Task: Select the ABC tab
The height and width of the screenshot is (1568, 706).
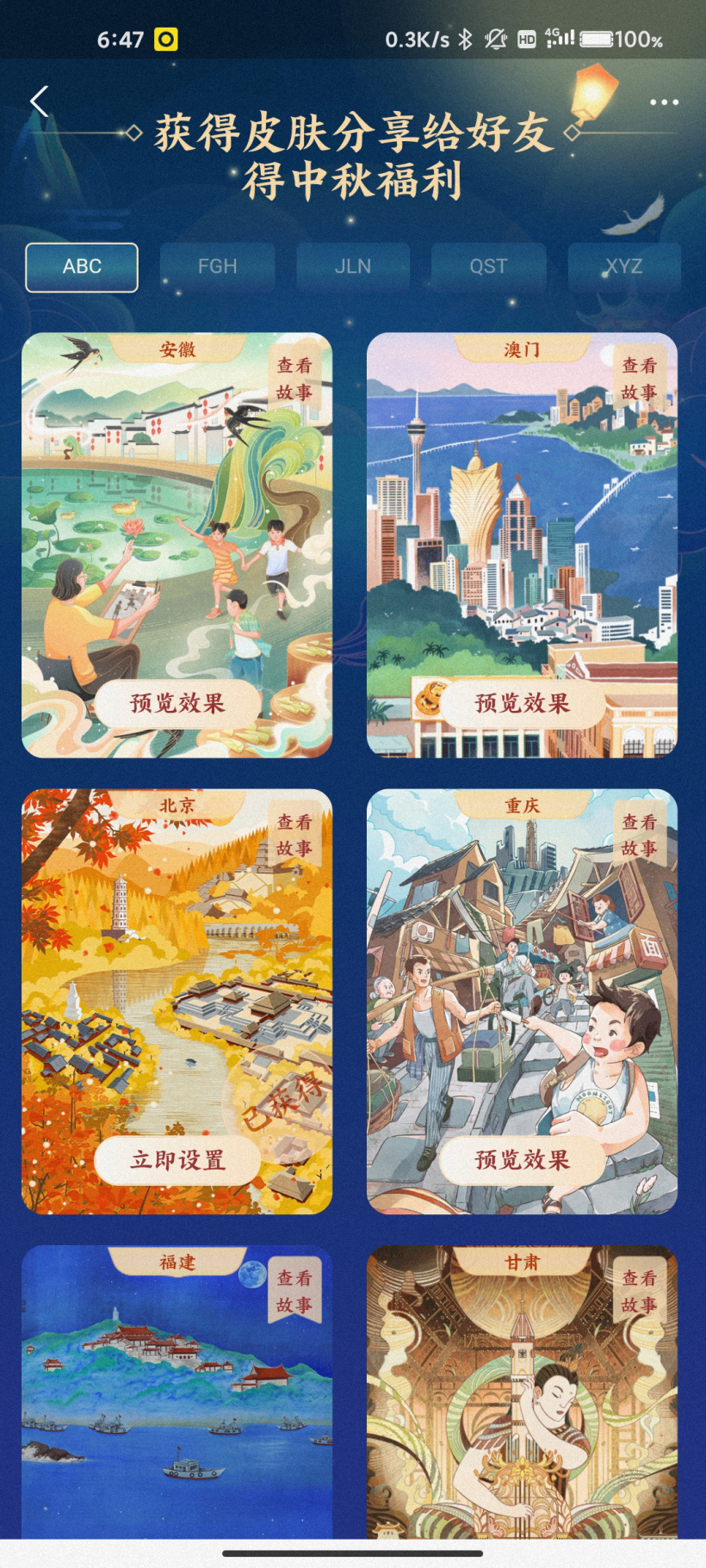Action: (x=82, y=267)
